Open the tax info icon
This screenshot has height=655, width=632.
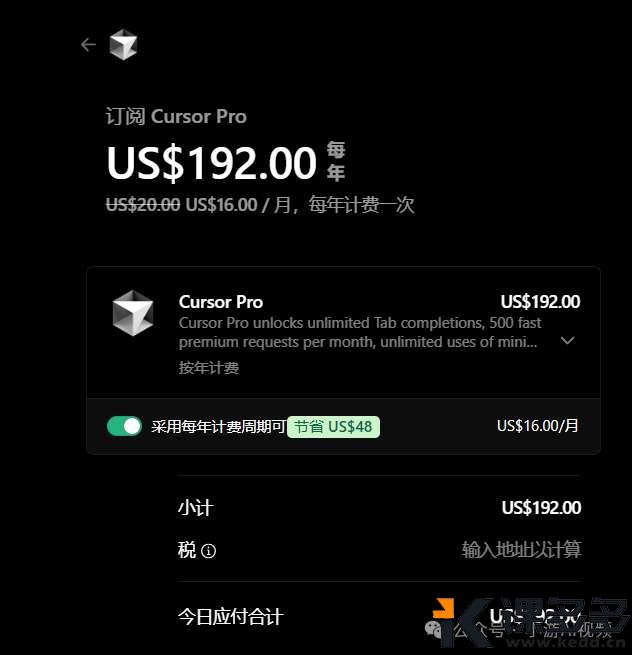[208, 551]
